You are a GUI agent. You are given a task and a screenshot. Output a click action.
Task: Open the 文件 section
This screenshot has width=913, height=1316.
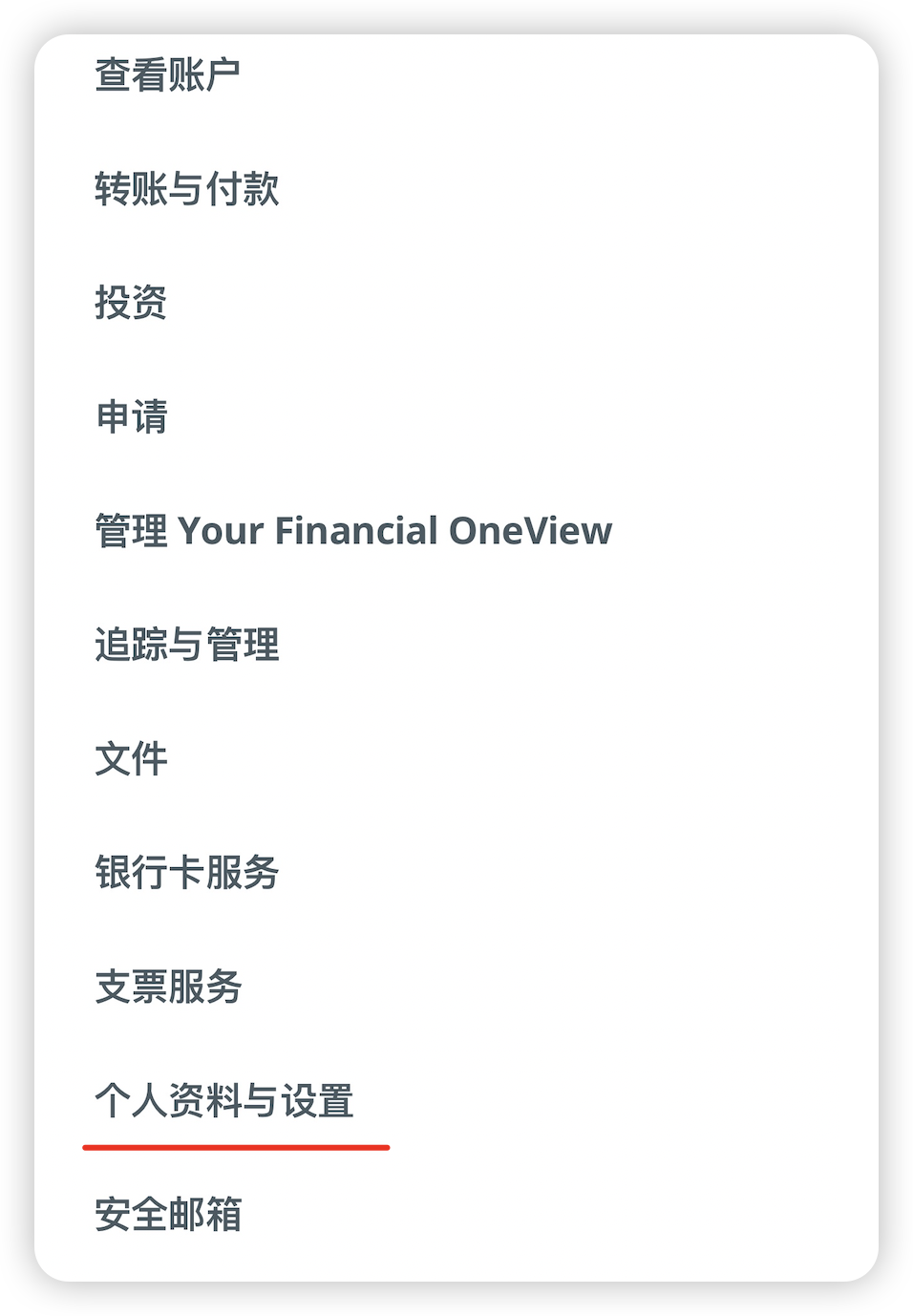tap(131, 759)
